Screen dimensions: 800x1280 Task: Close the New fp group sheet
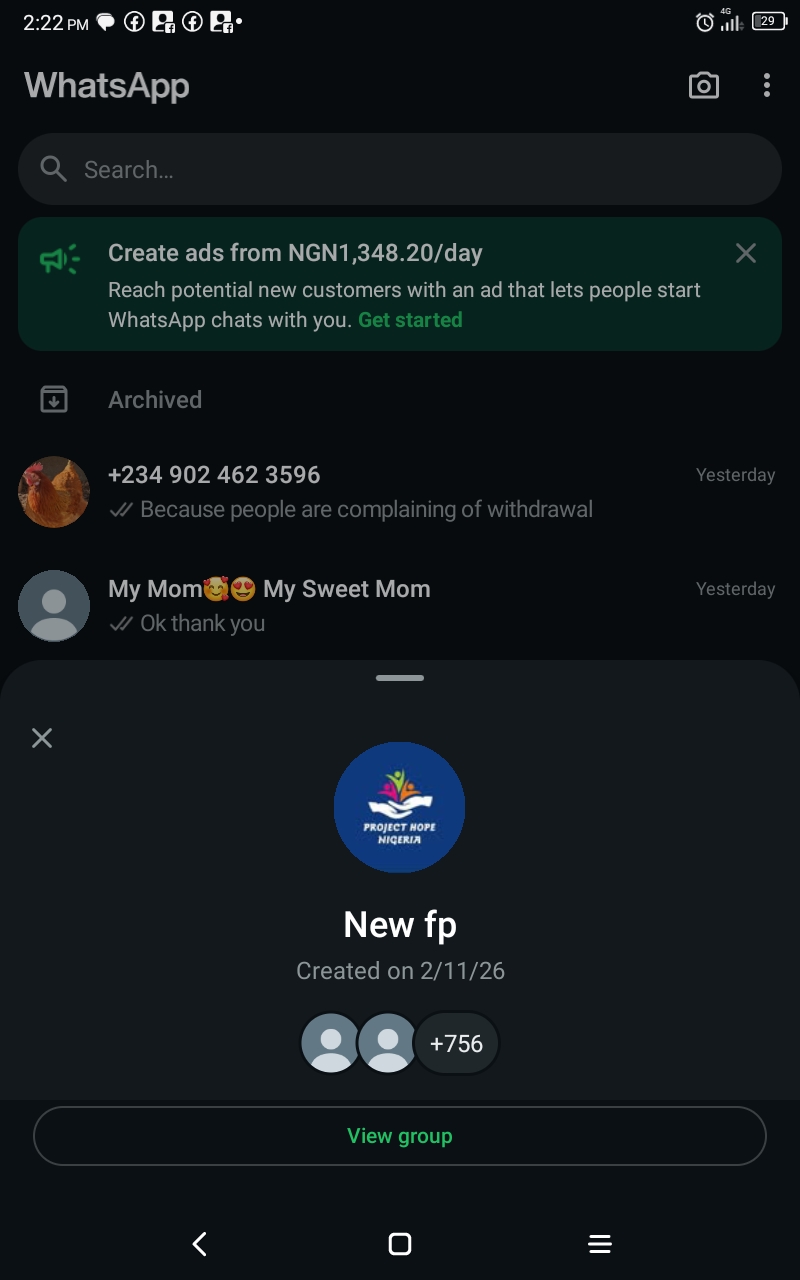[42, 738]
